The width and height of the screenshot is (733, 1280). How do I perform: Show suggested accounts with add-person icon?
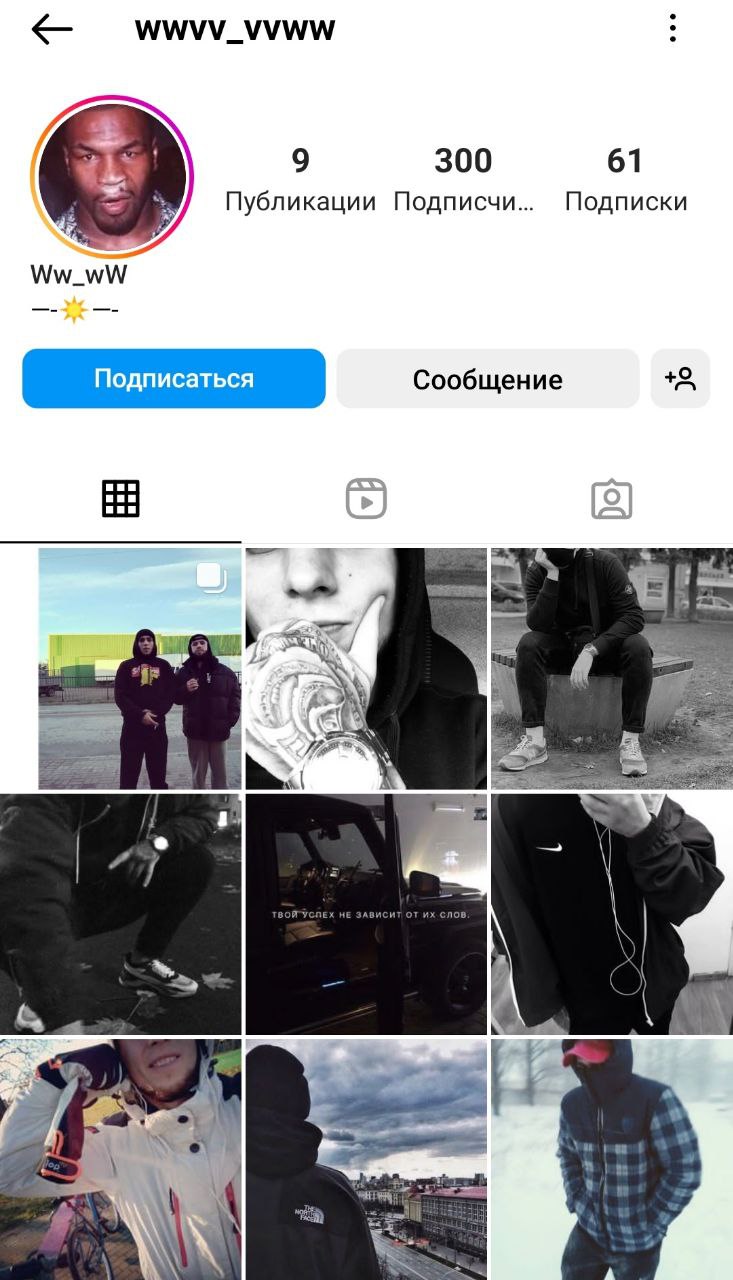680,379
